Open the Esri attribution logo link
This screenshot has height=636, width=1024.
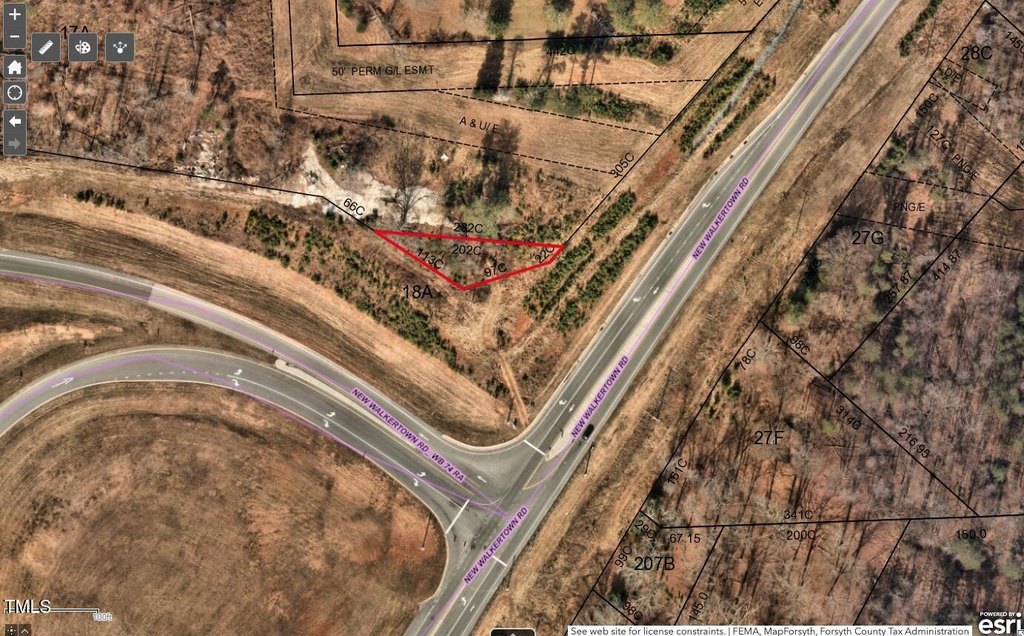[998, 621]
